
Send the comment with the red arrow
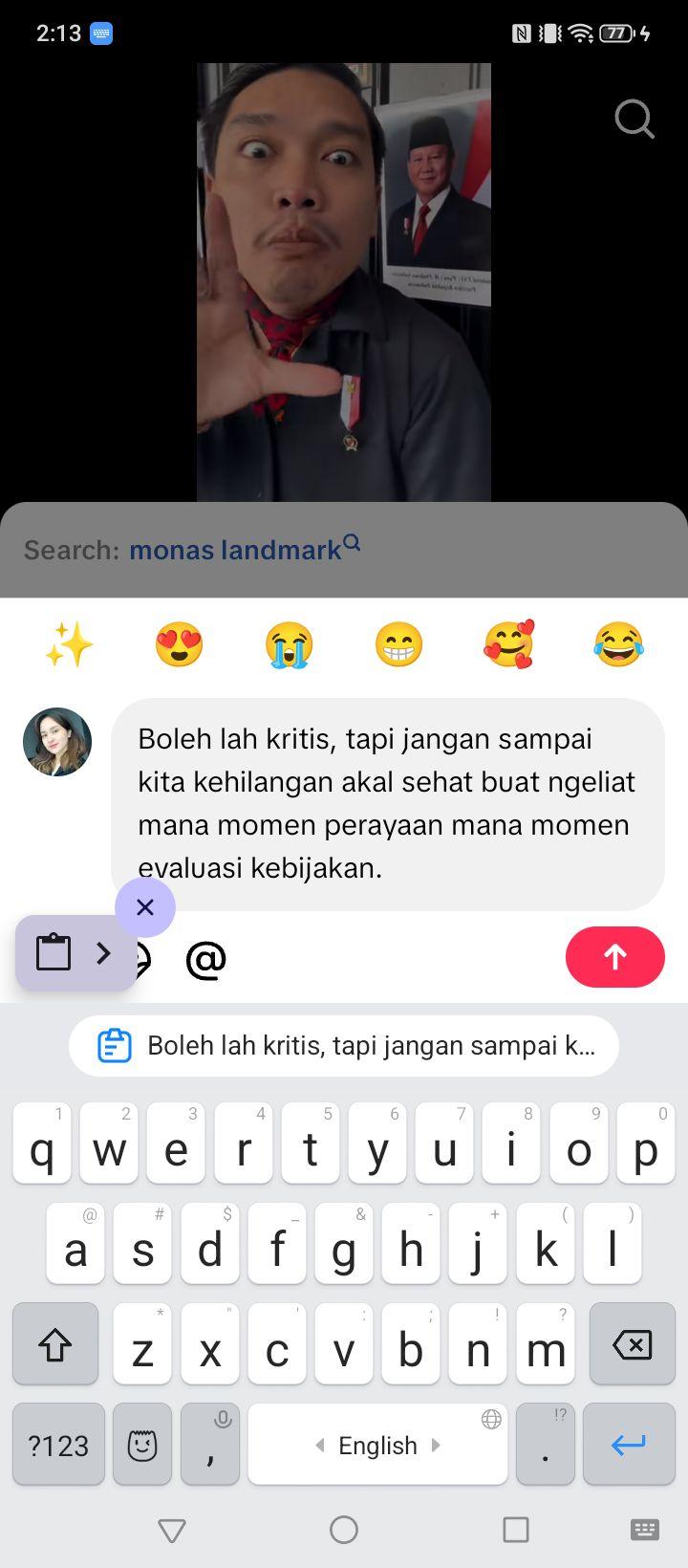[614, 957]
